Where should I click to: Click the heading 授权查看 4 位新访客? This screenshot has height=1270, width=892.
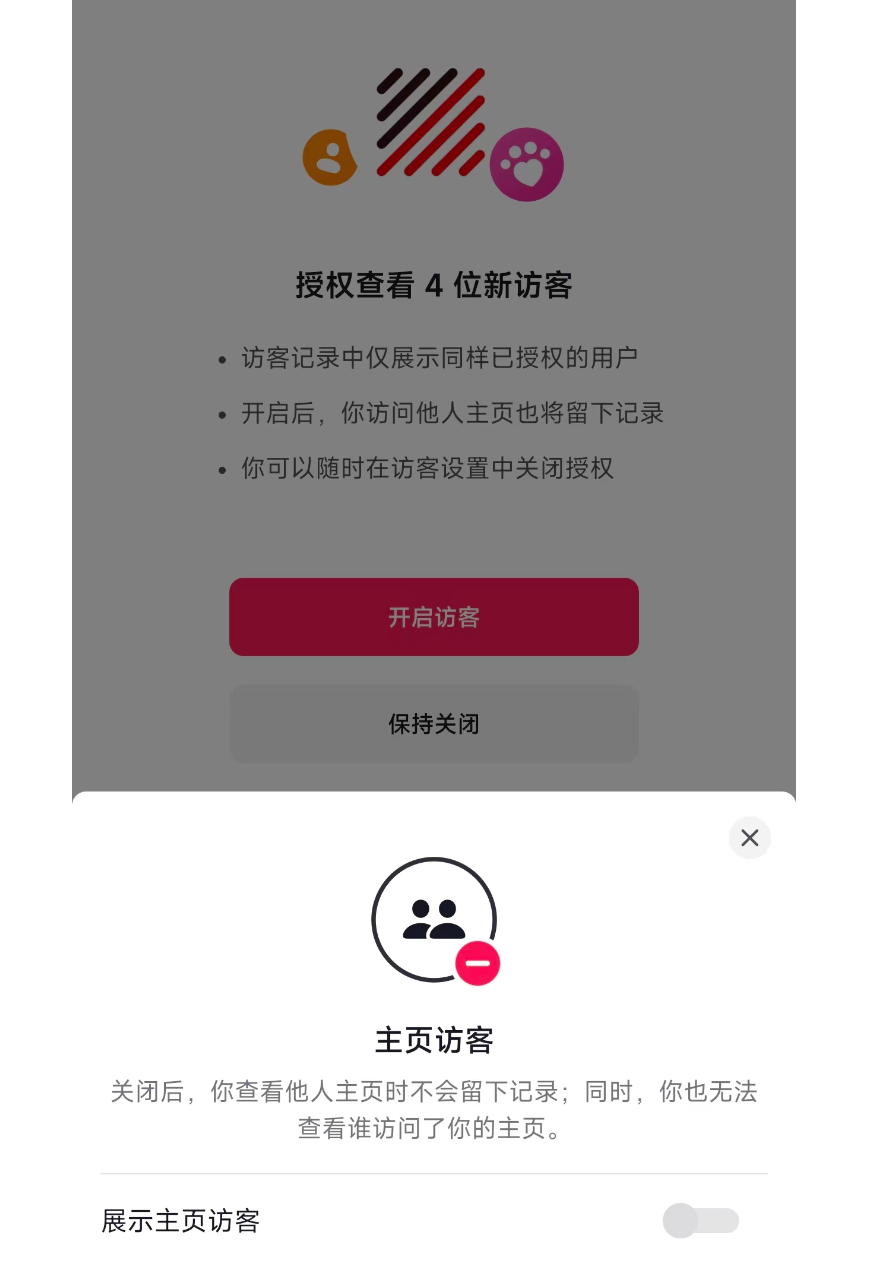pos(433,286)
